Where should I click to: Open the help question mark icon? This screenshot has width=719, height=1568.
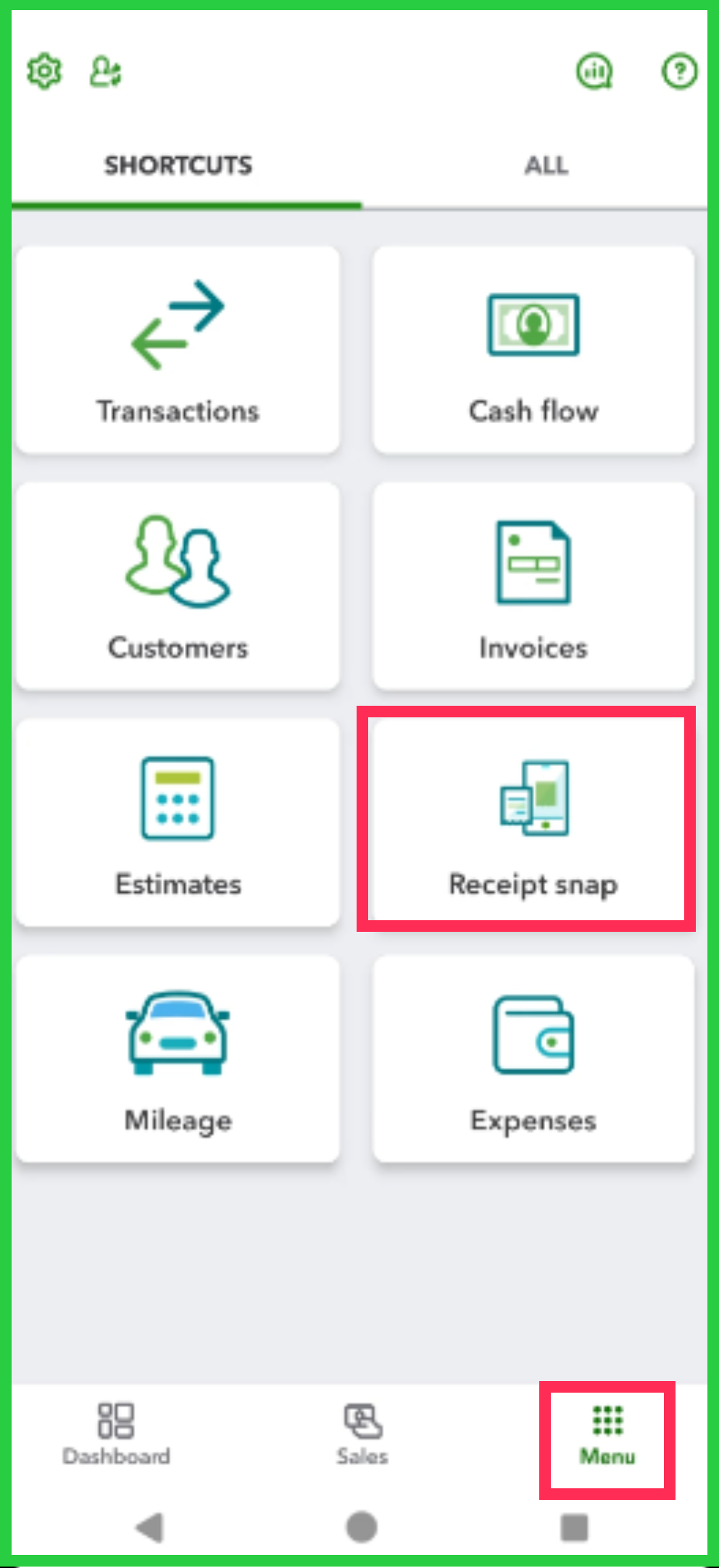[x=679, y=71]
